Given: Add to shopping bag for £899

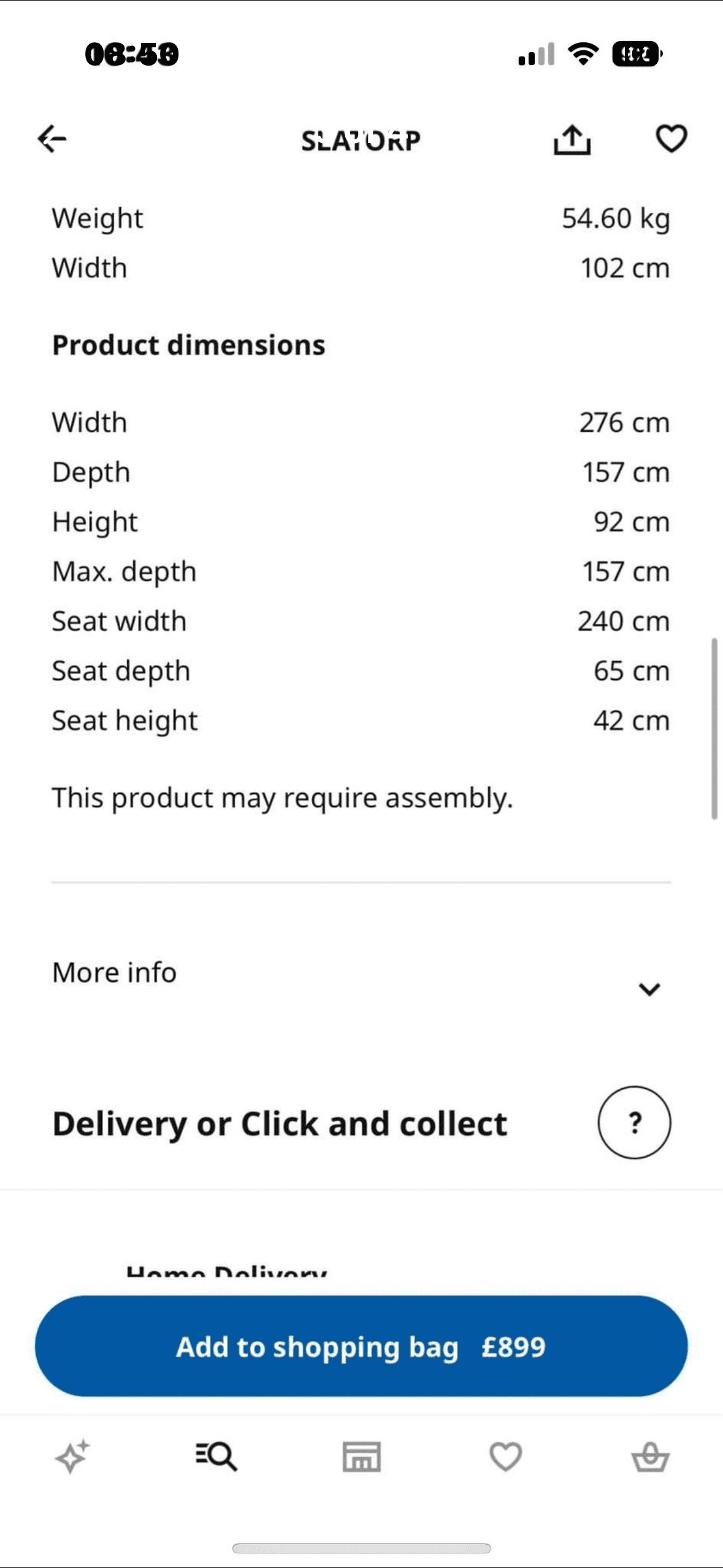Looking at the screenshot, I should click(361, 1347).
